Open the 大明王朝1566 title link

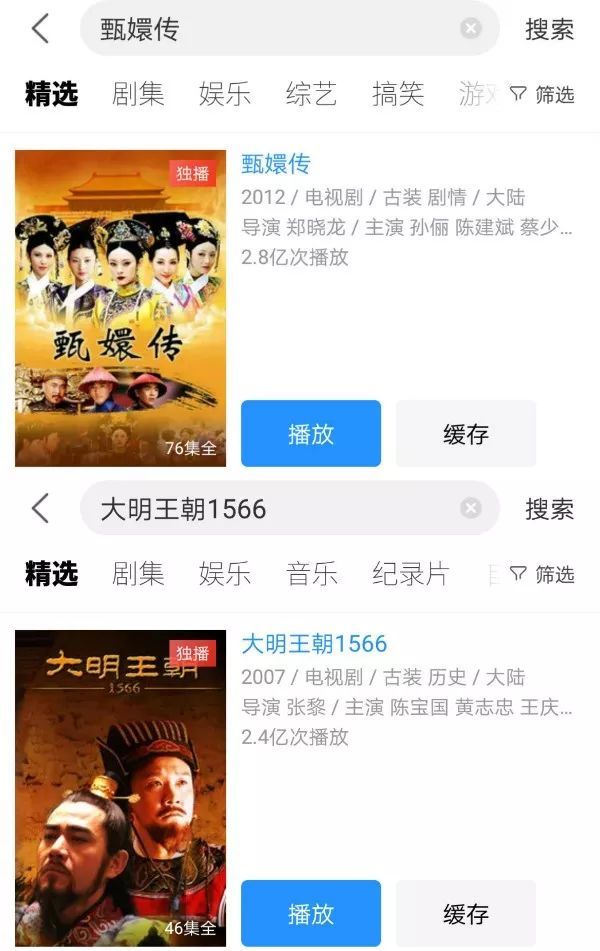coord(314,643)
